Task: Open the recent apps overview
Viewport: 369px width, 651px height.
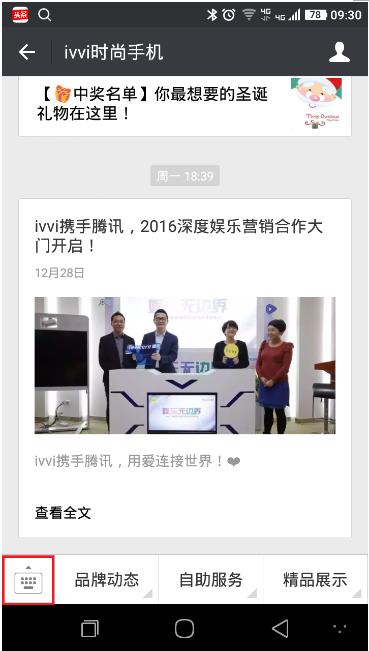Action: pos(90,629)
